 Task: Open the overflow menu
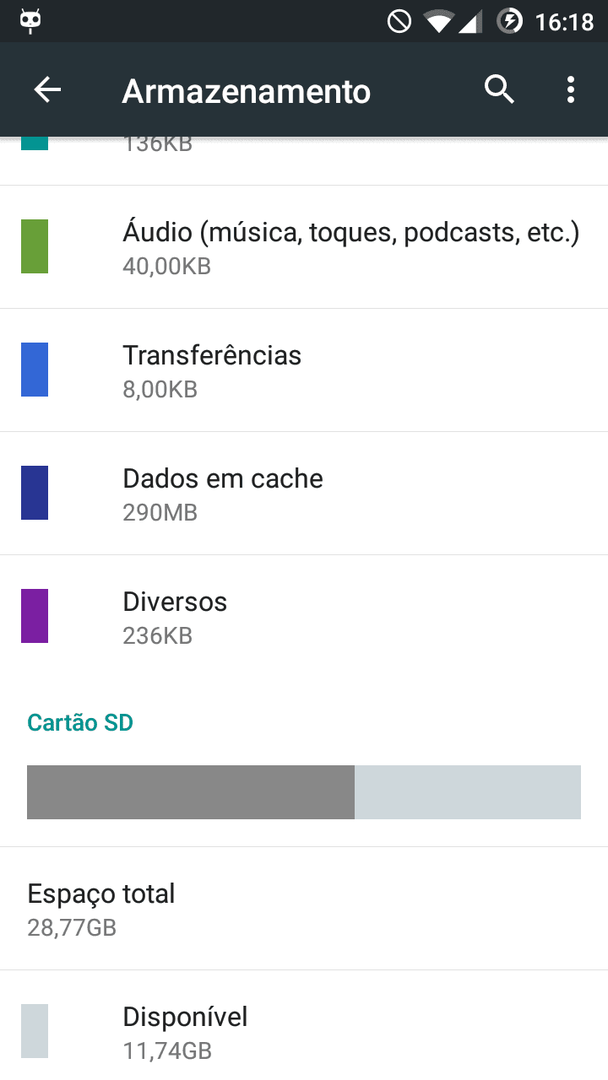pos(570,90)
